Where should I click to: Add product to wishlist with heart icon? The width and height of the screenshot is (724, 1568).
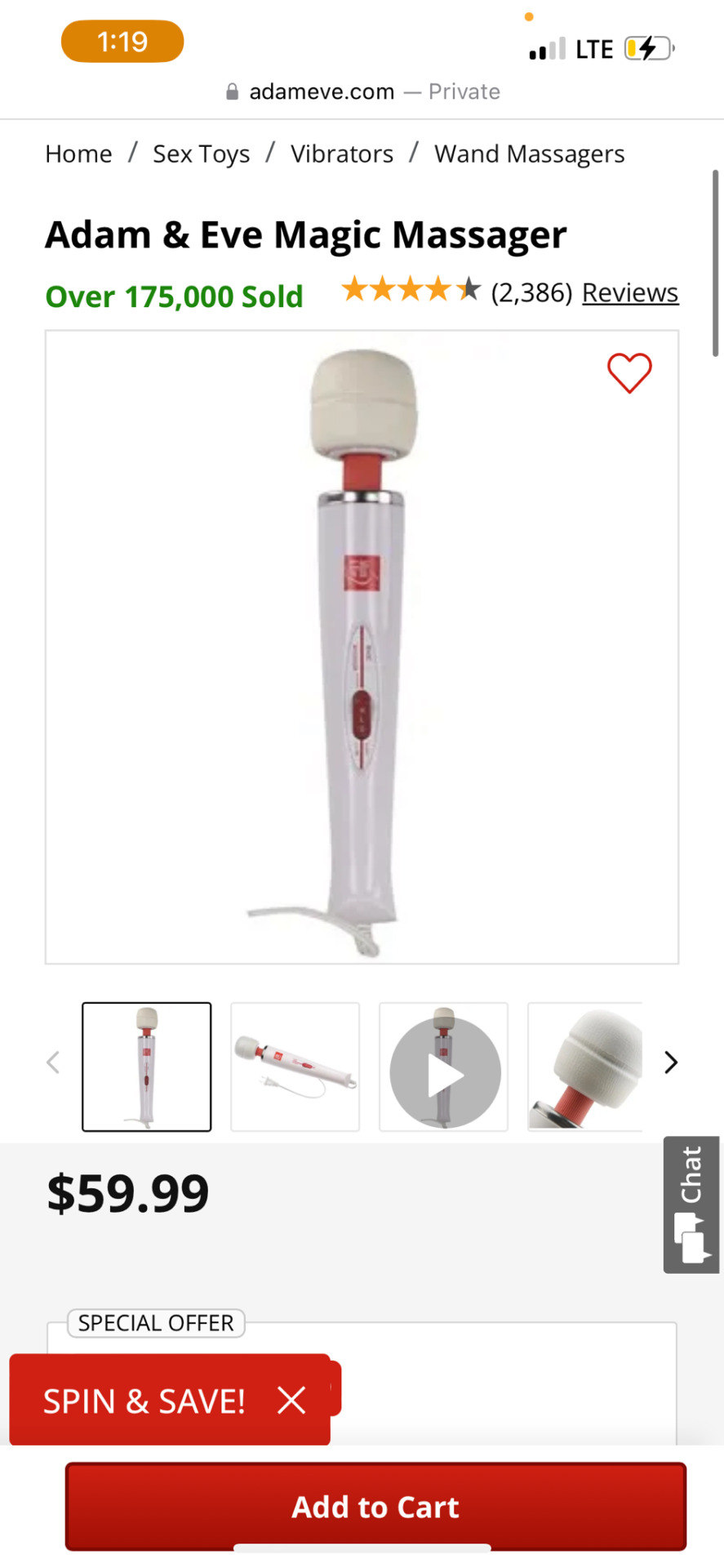pyautogui.click(x=629, y=373)
